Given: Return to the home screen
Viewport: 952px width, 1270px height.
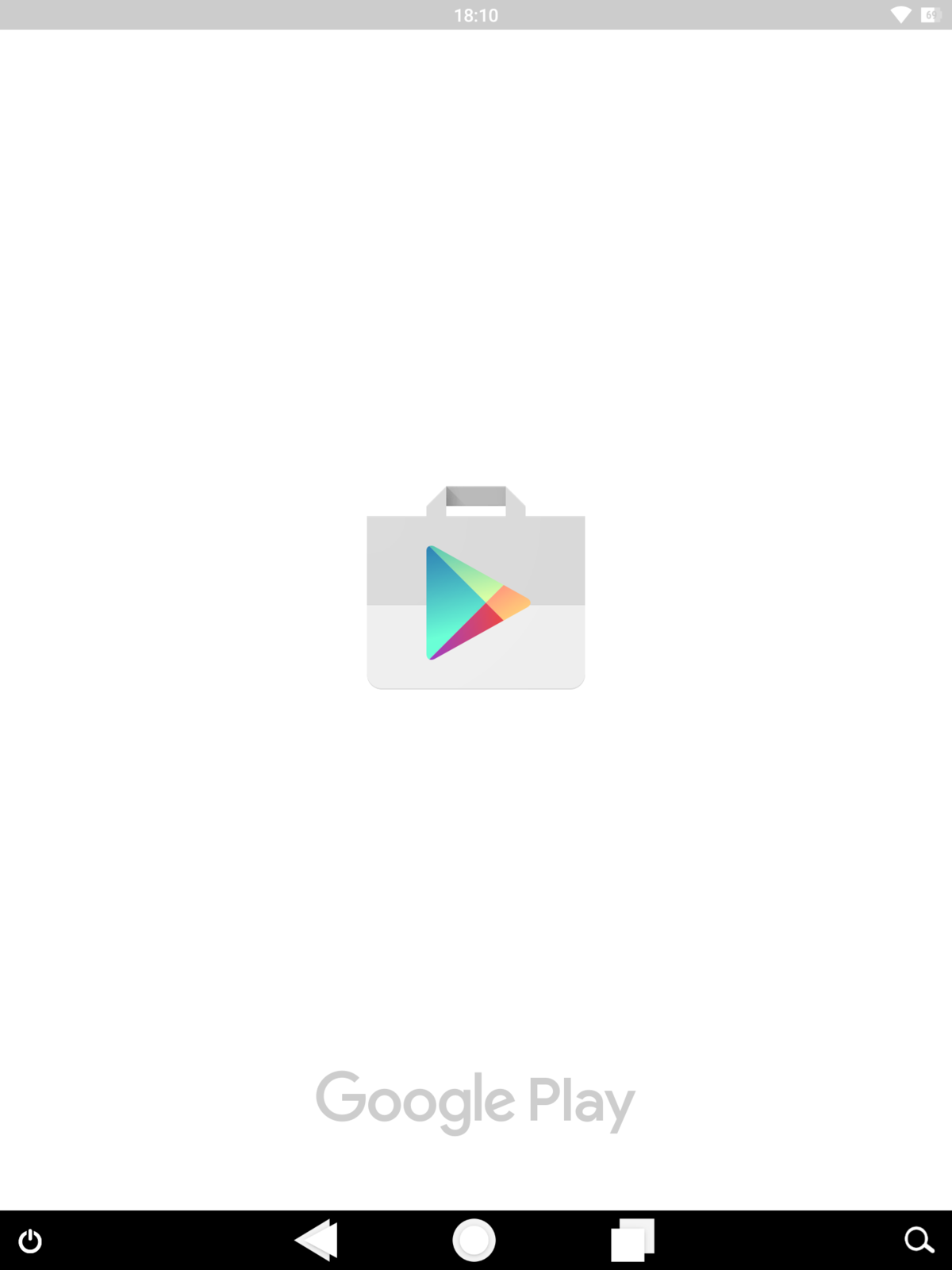Looking at the screenshot, I should (x=474, y=1240).
